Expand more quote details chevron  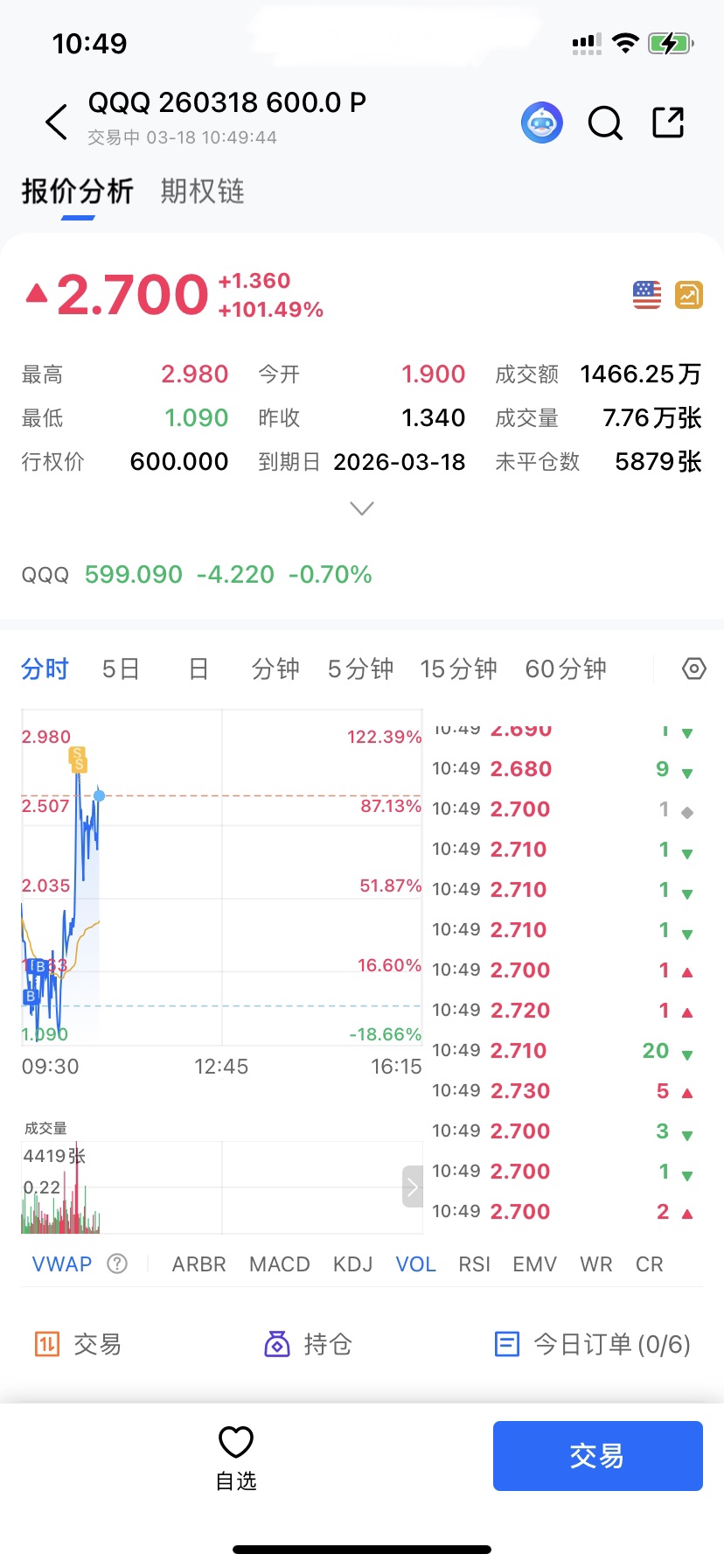coord(361,508)
